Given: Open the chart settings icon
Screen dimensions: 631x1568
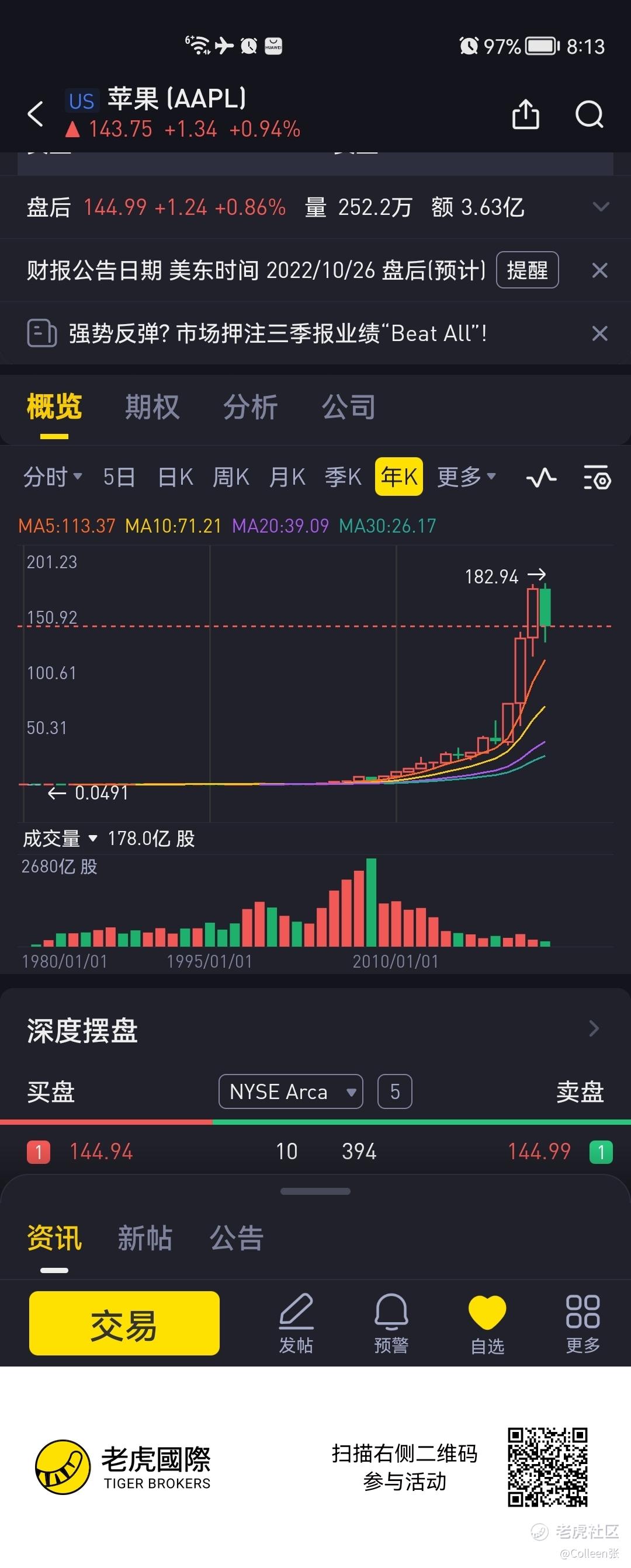Looking at the screenshot, I should (597, 478).
